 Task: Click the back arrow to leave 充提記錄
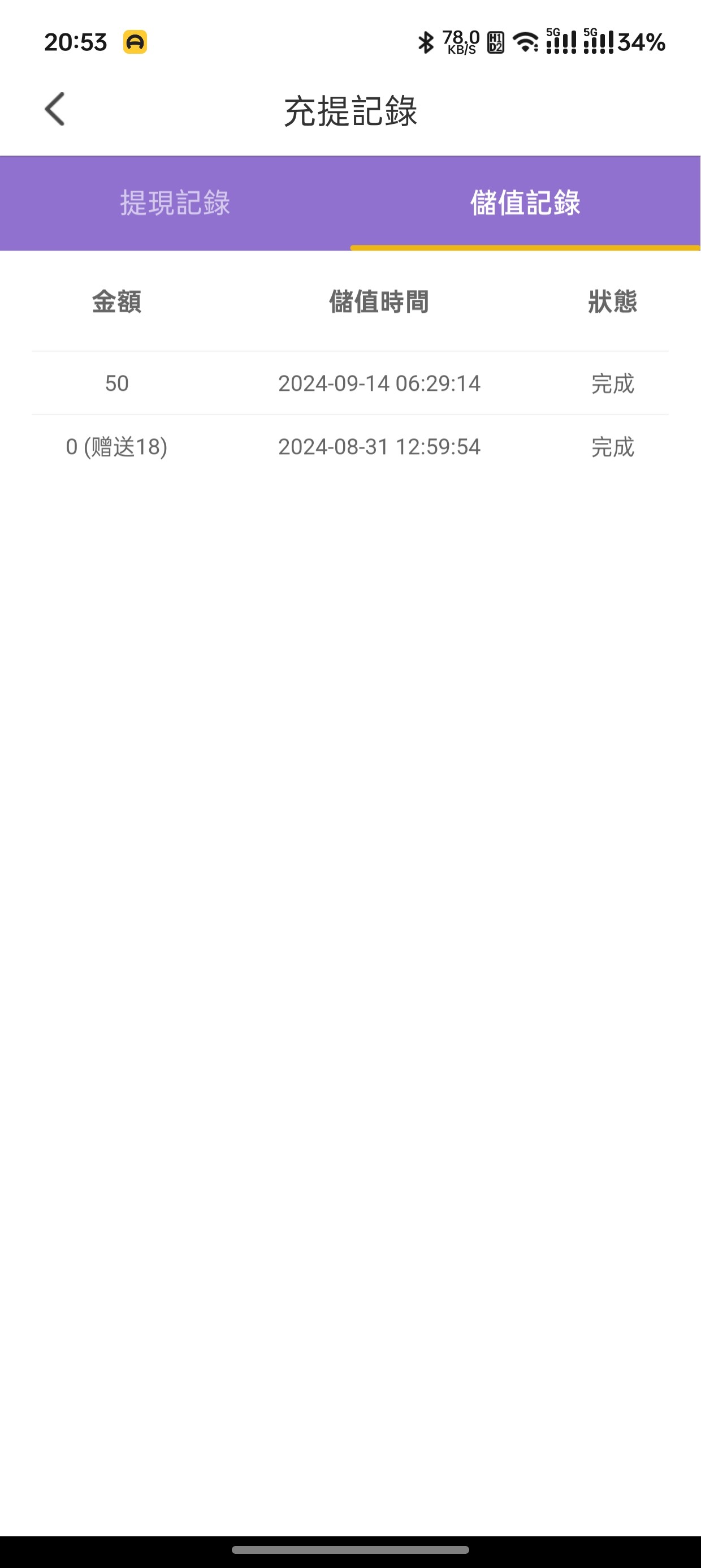tap(54, 110)
